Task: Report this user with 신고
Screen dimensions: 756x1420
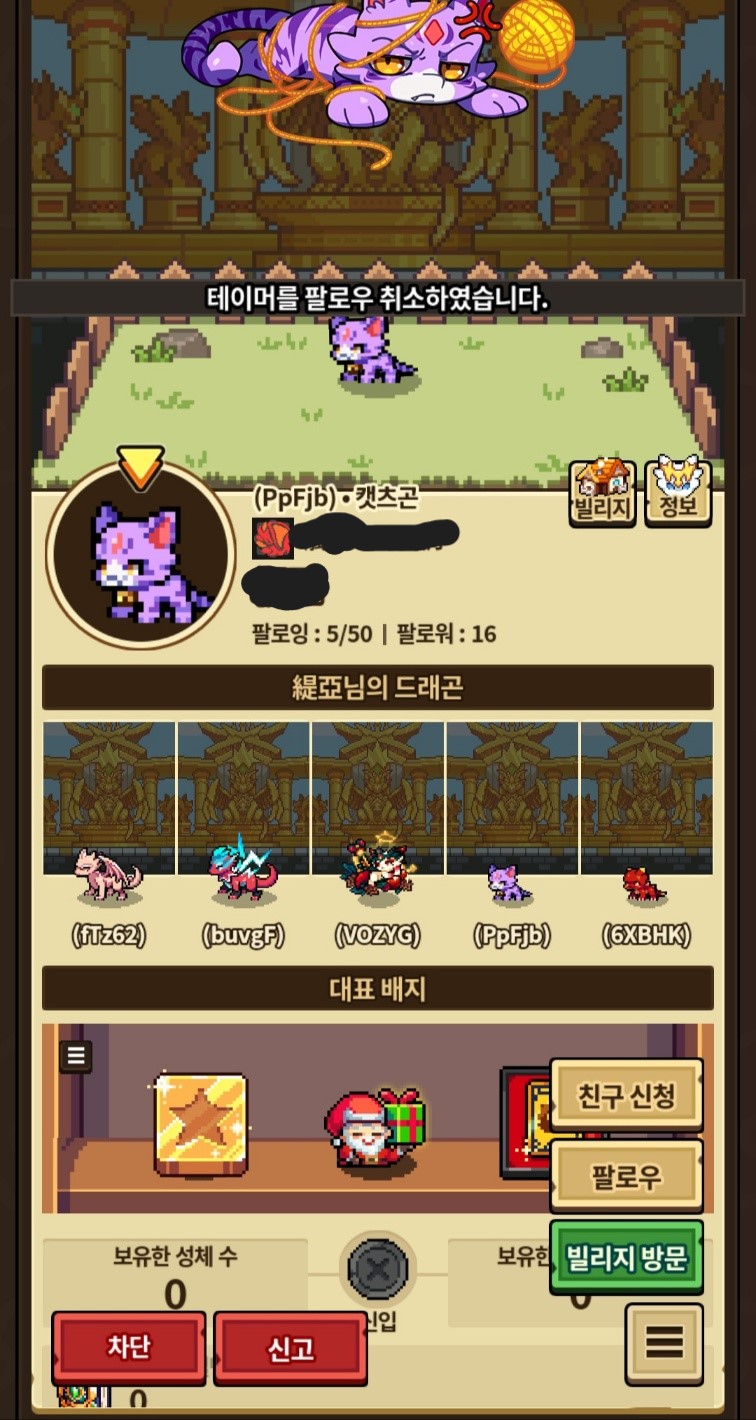Action: (291, 1349)
